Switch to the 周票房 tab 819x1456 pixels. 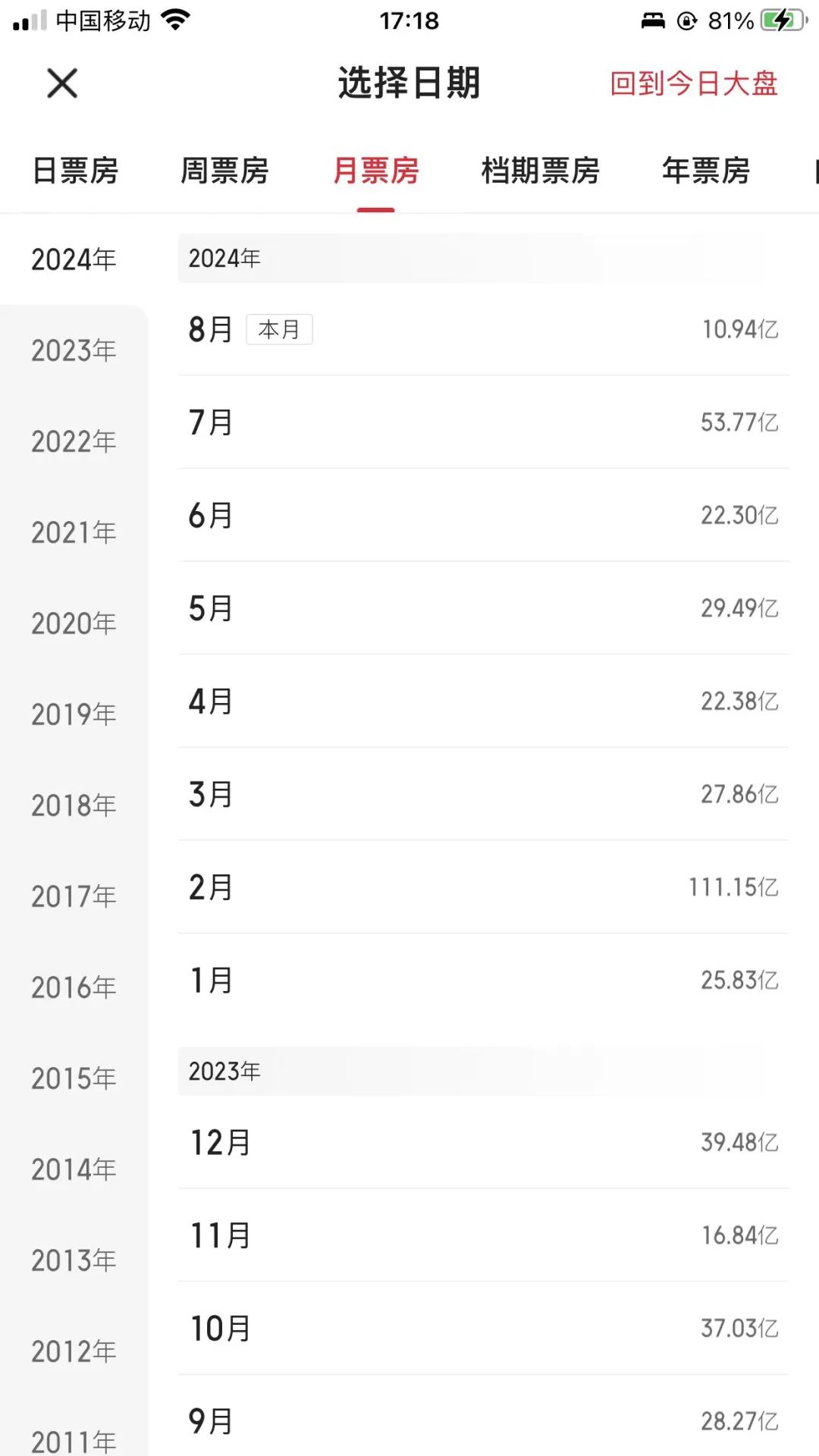point(224,171)
